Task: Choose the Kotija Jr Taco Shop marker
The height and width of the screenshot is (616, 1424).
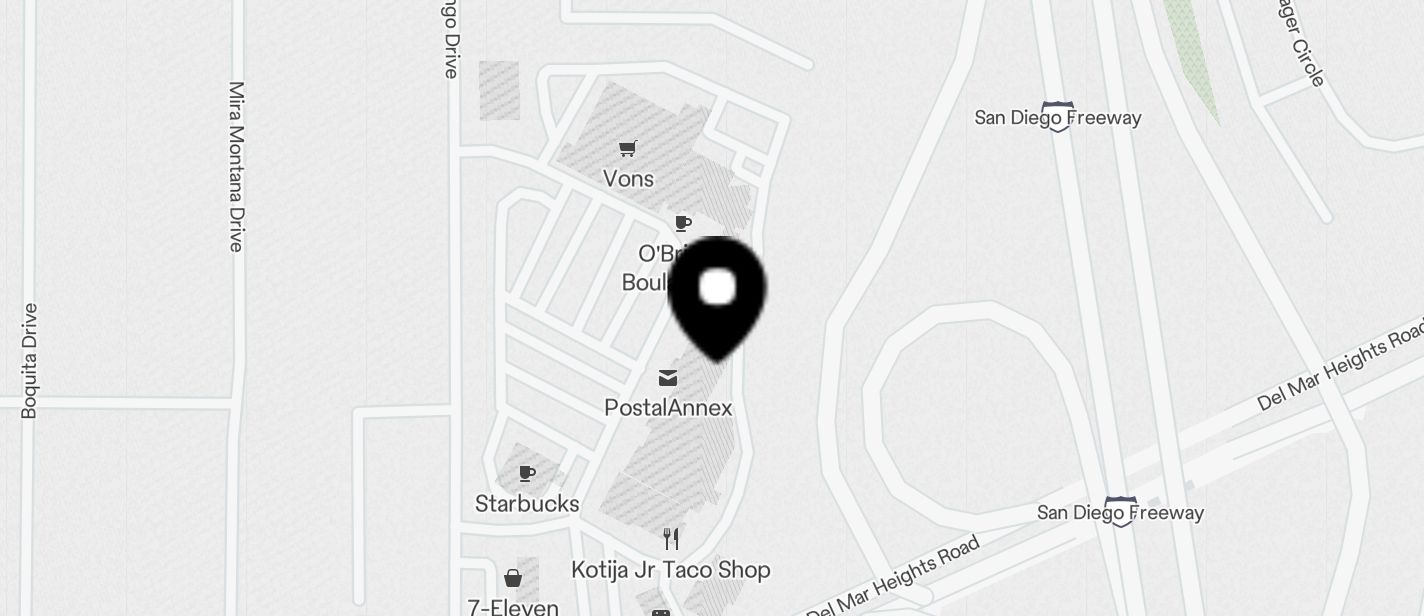Action: [671, 540]
